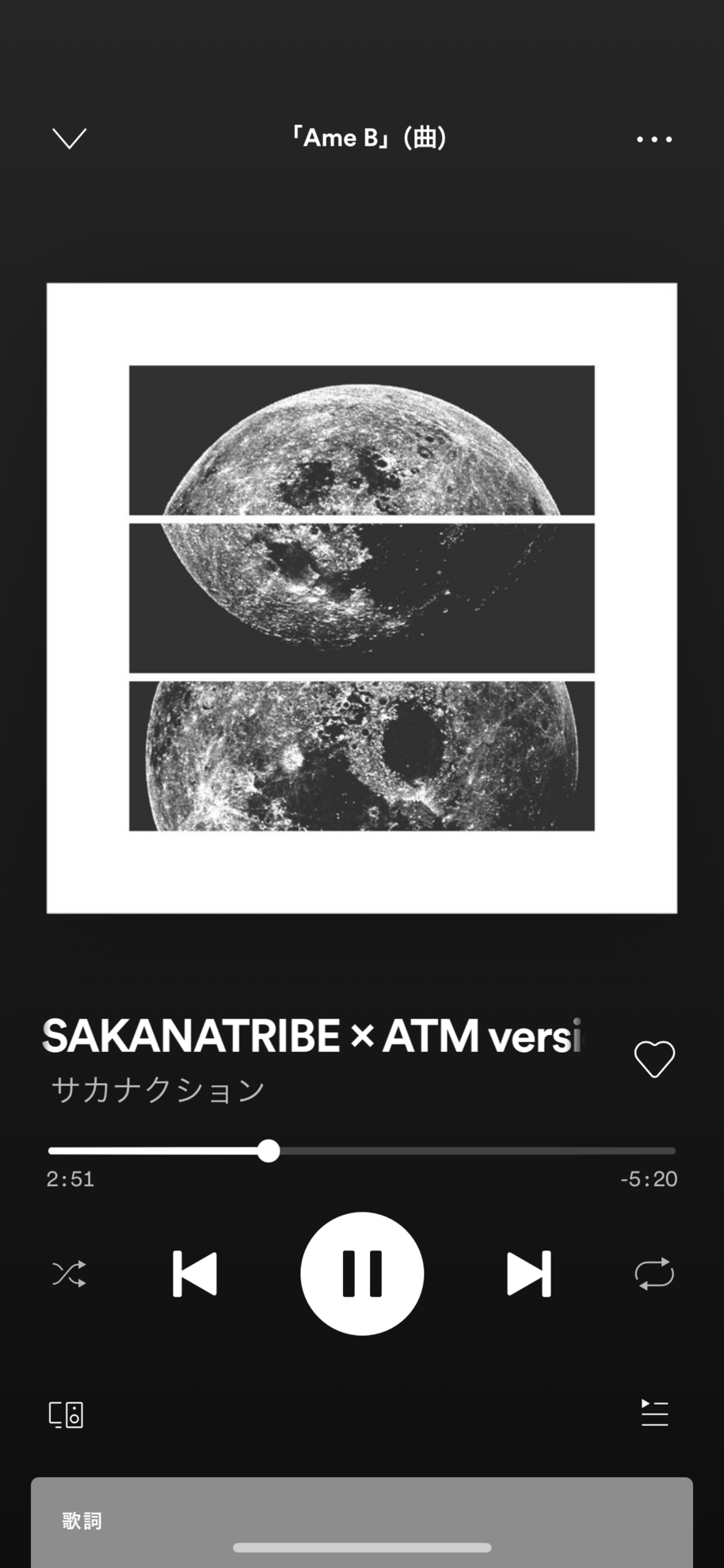Like the song with the heart icon
724x1568 pixels.
(x=654, y=1059)
